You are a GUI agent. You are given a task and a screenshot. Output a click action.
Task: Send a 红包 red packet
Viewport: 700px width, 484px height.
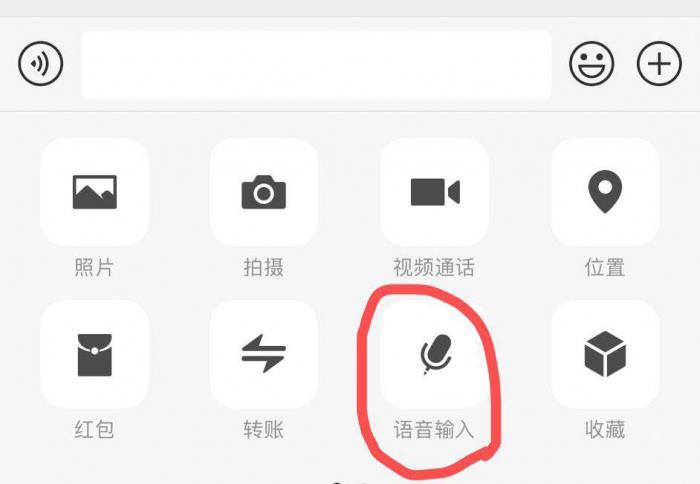[95, 355]
